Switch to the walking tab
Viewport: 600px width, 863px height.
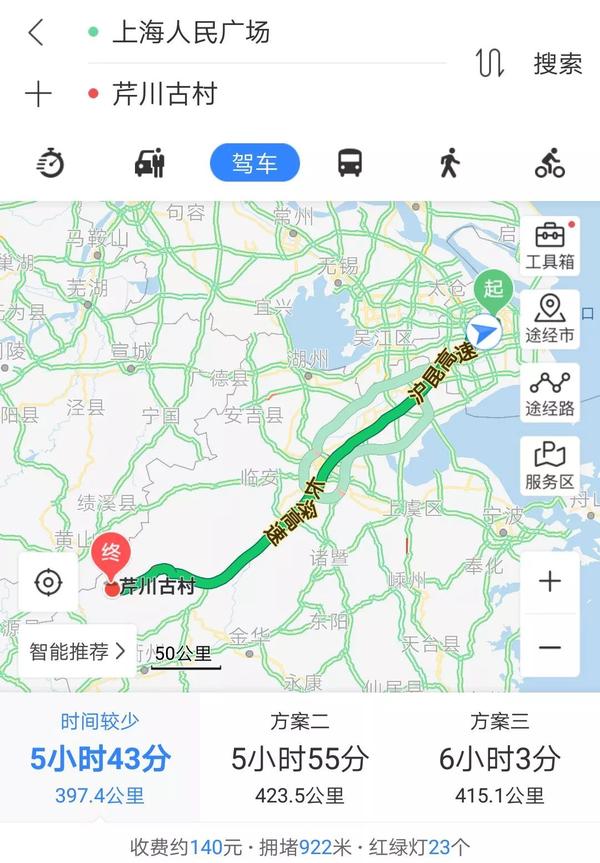point(450,162)
